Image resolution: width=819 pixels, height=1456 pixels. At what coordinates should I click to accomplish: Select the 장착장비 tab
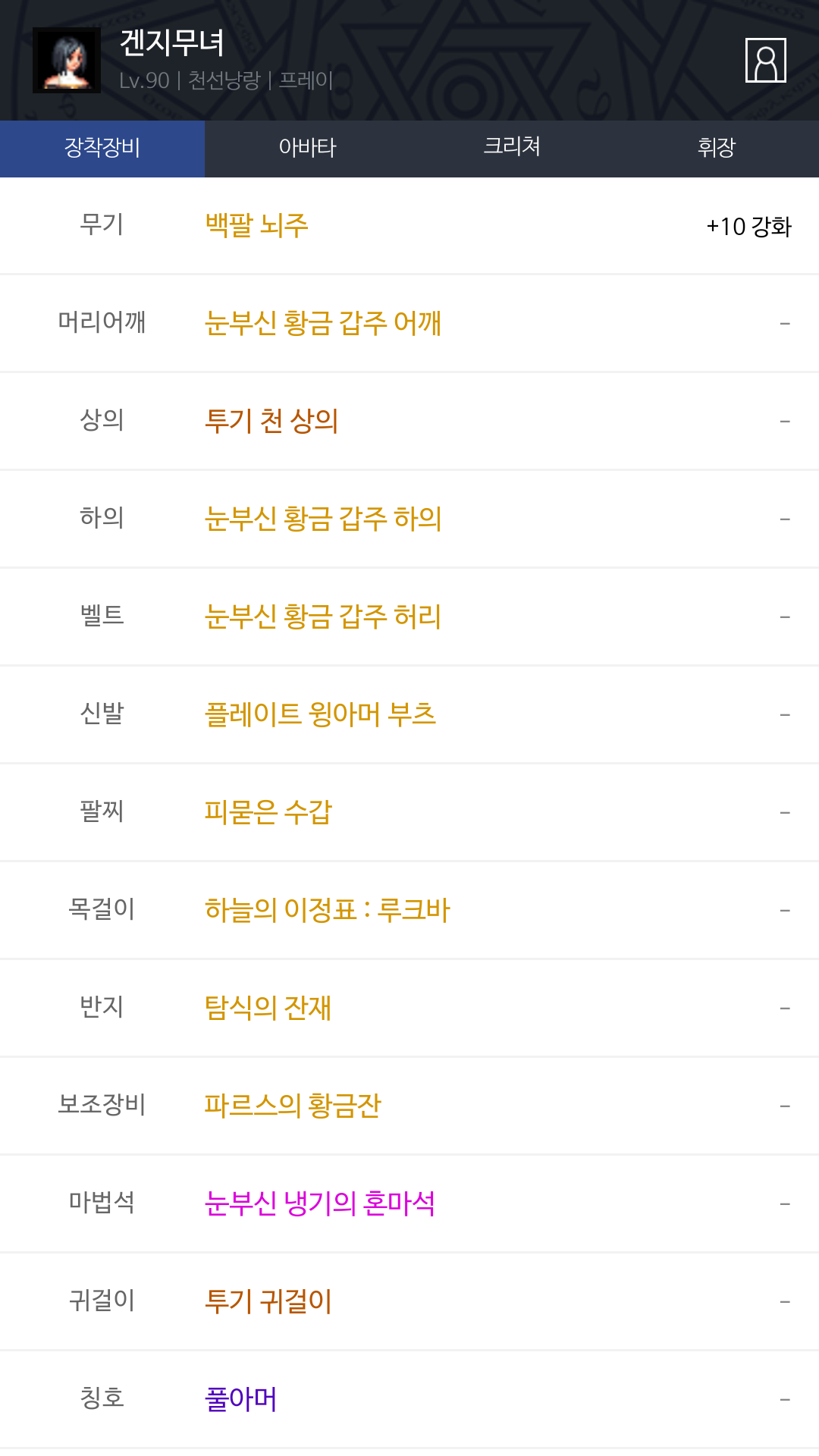tap(102, 149)
